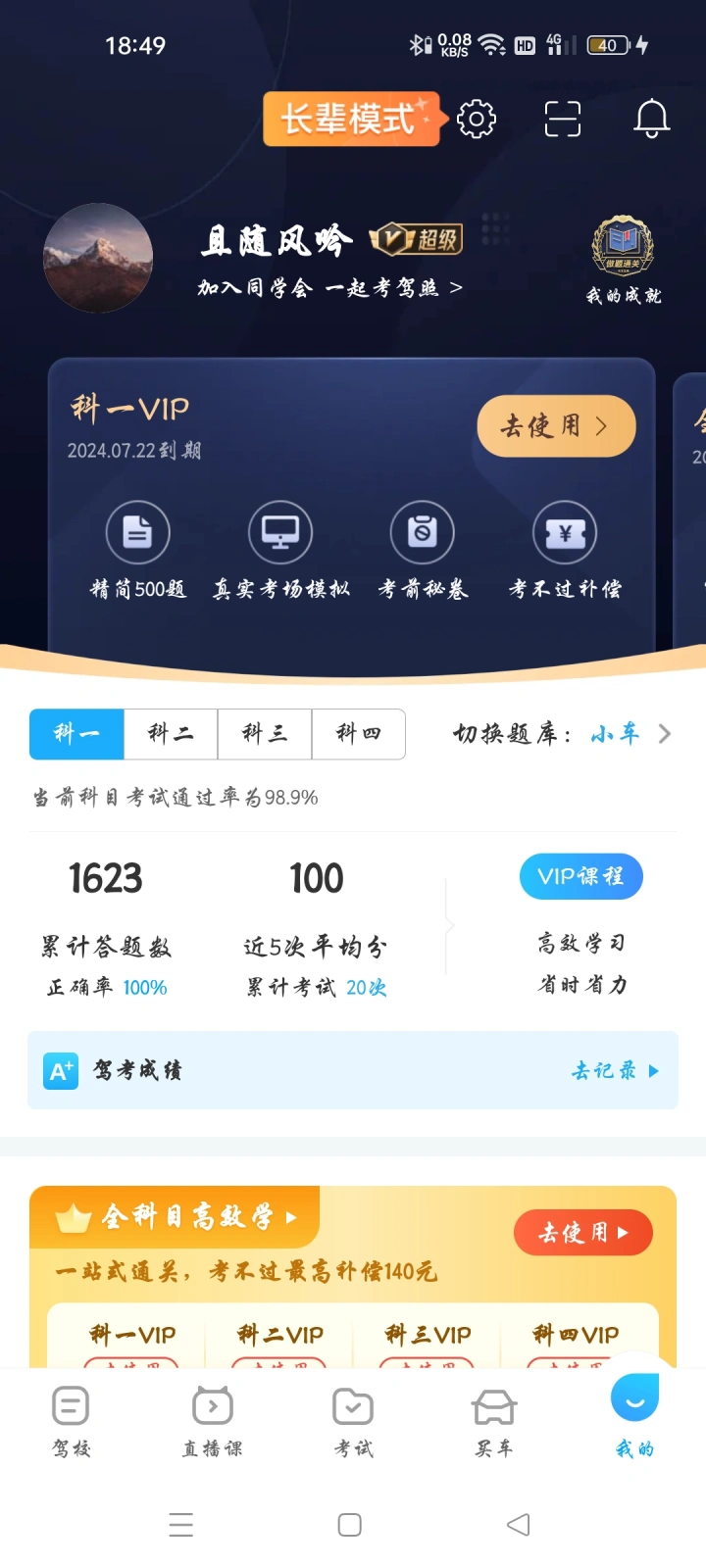This screenshot has width=706, height=1568.
Task: Switch on 长辈模式 elder mode
Action: pos(350,120)
